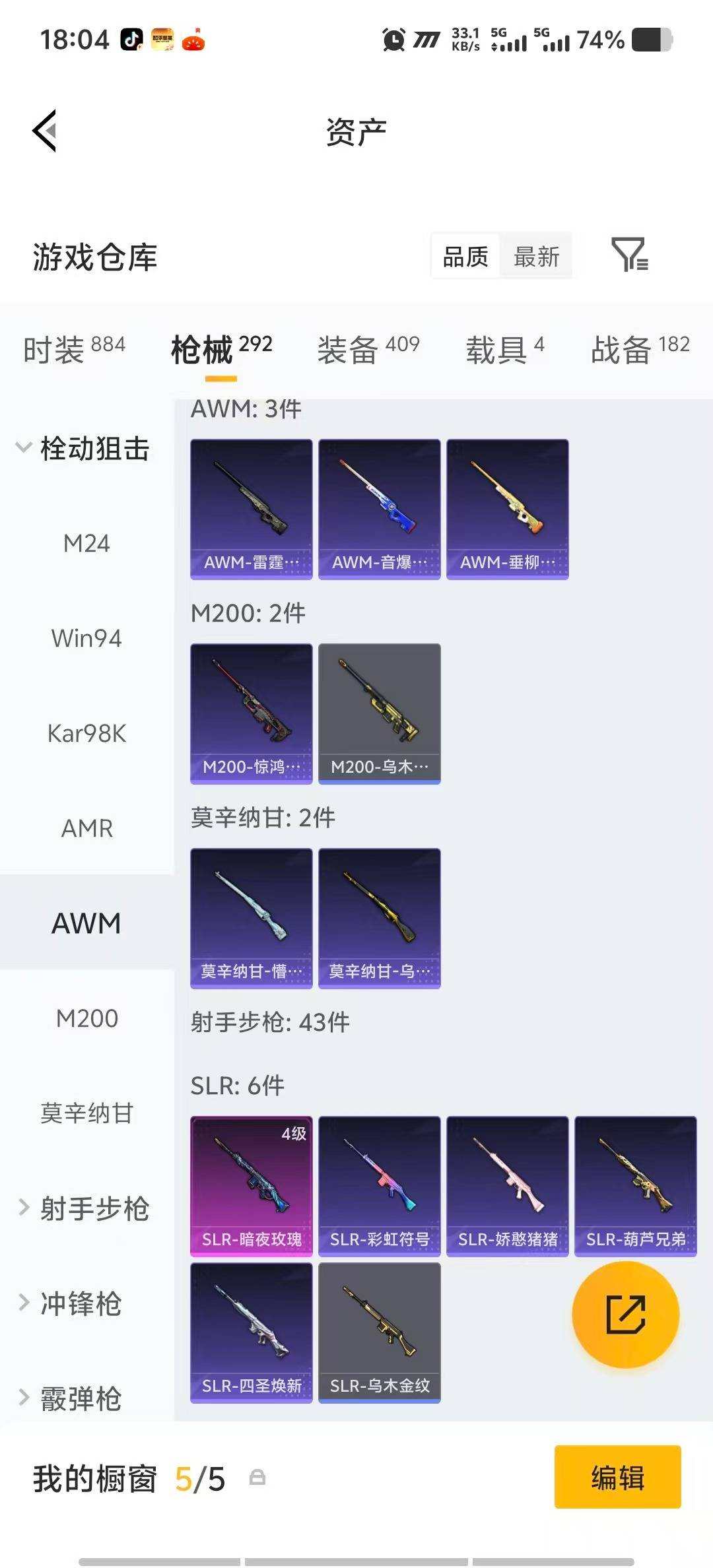Switch sorting to 最新

pos(537,257)
